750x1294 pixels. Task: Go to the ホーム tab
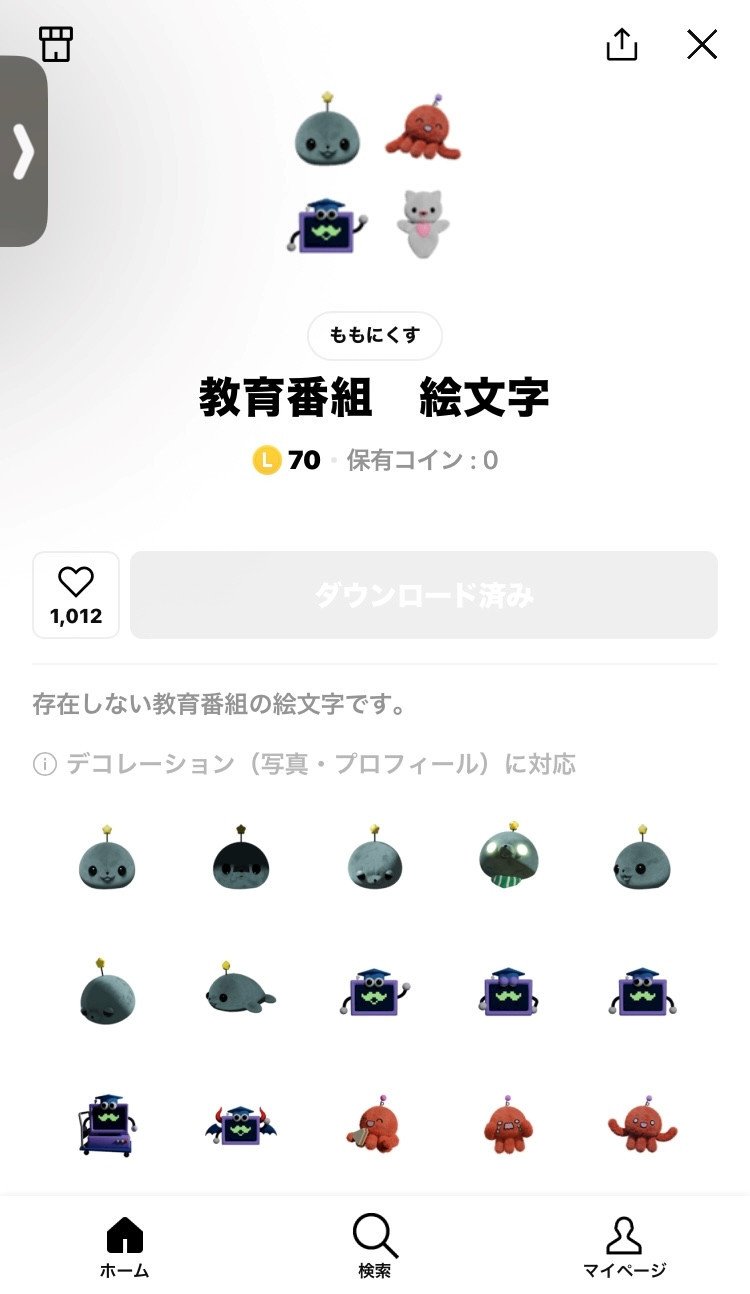(x=125, y=1248)
